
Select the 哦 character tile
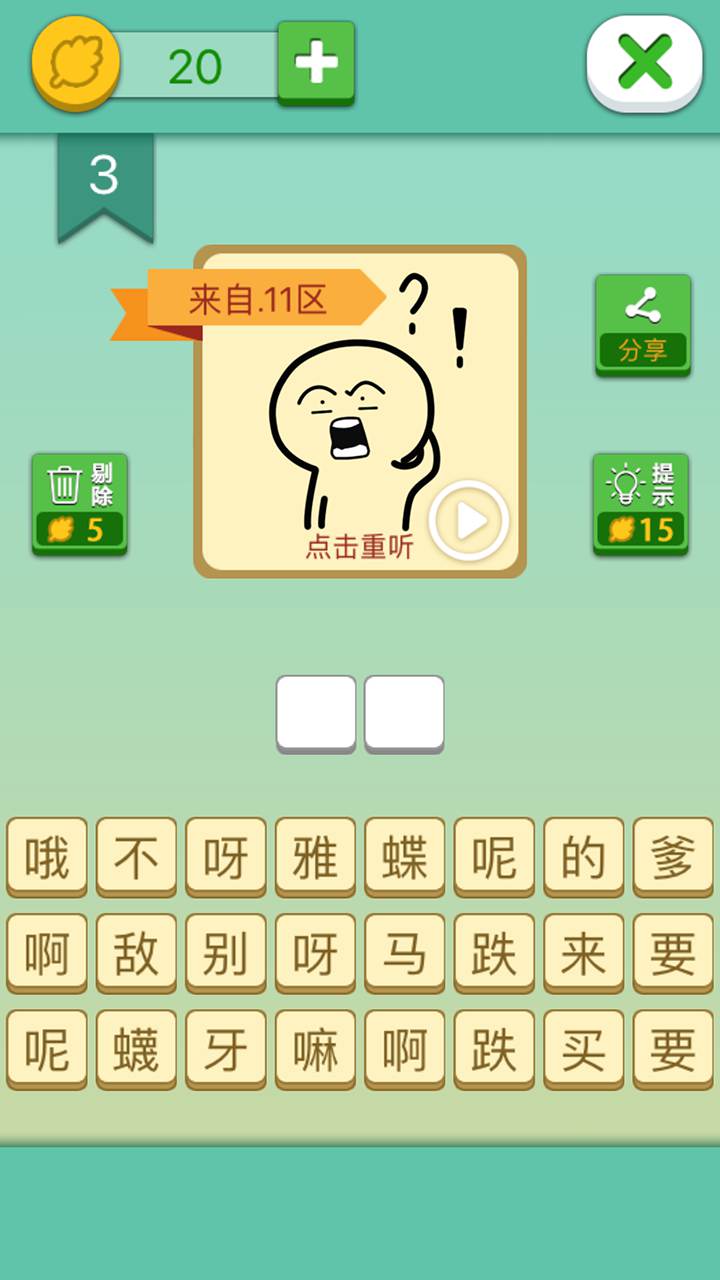(46, 857)
